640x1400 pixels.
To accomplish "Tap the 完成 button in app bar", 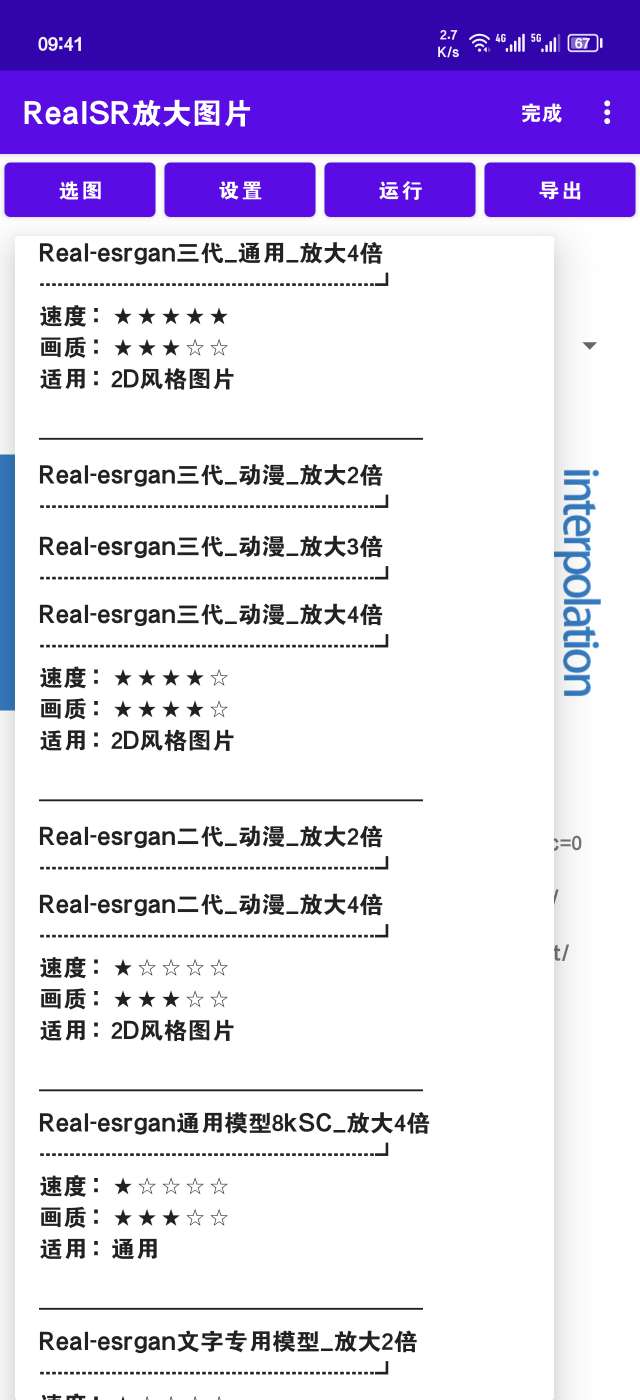I will pyautogui.click(x=541, y=113).
